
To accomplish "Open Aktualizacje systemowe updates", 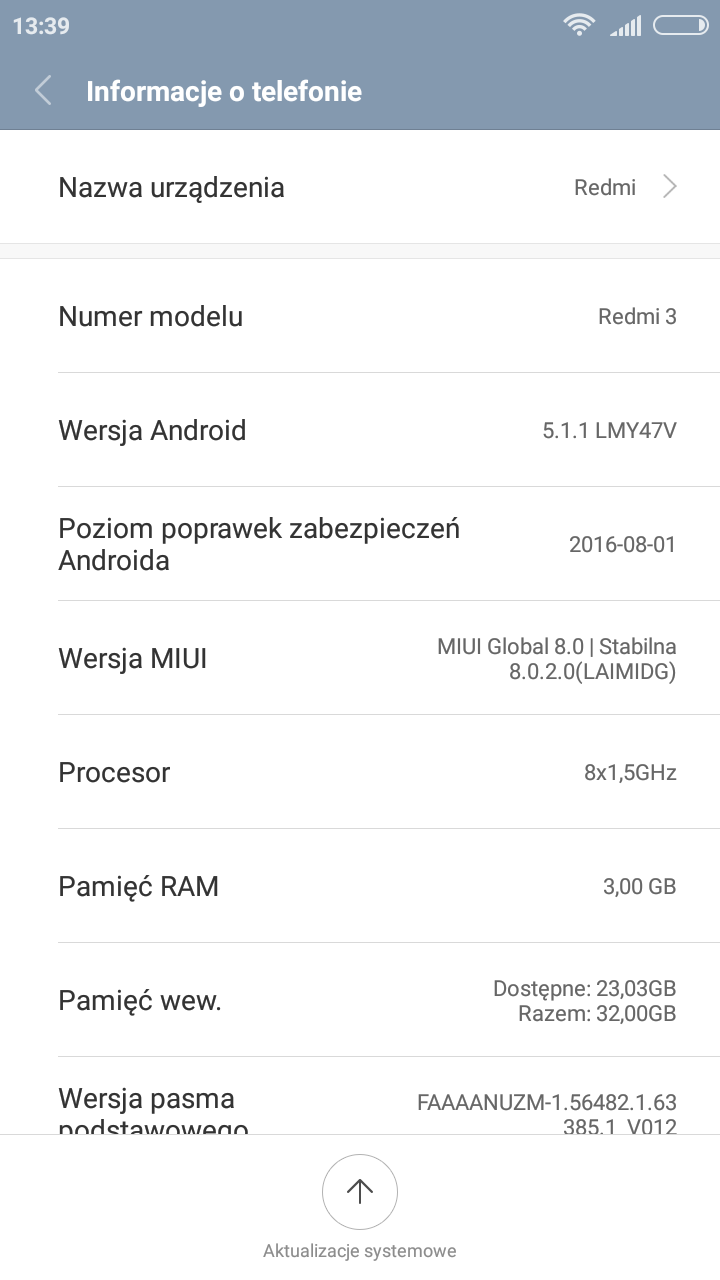I will (360, 1191).
